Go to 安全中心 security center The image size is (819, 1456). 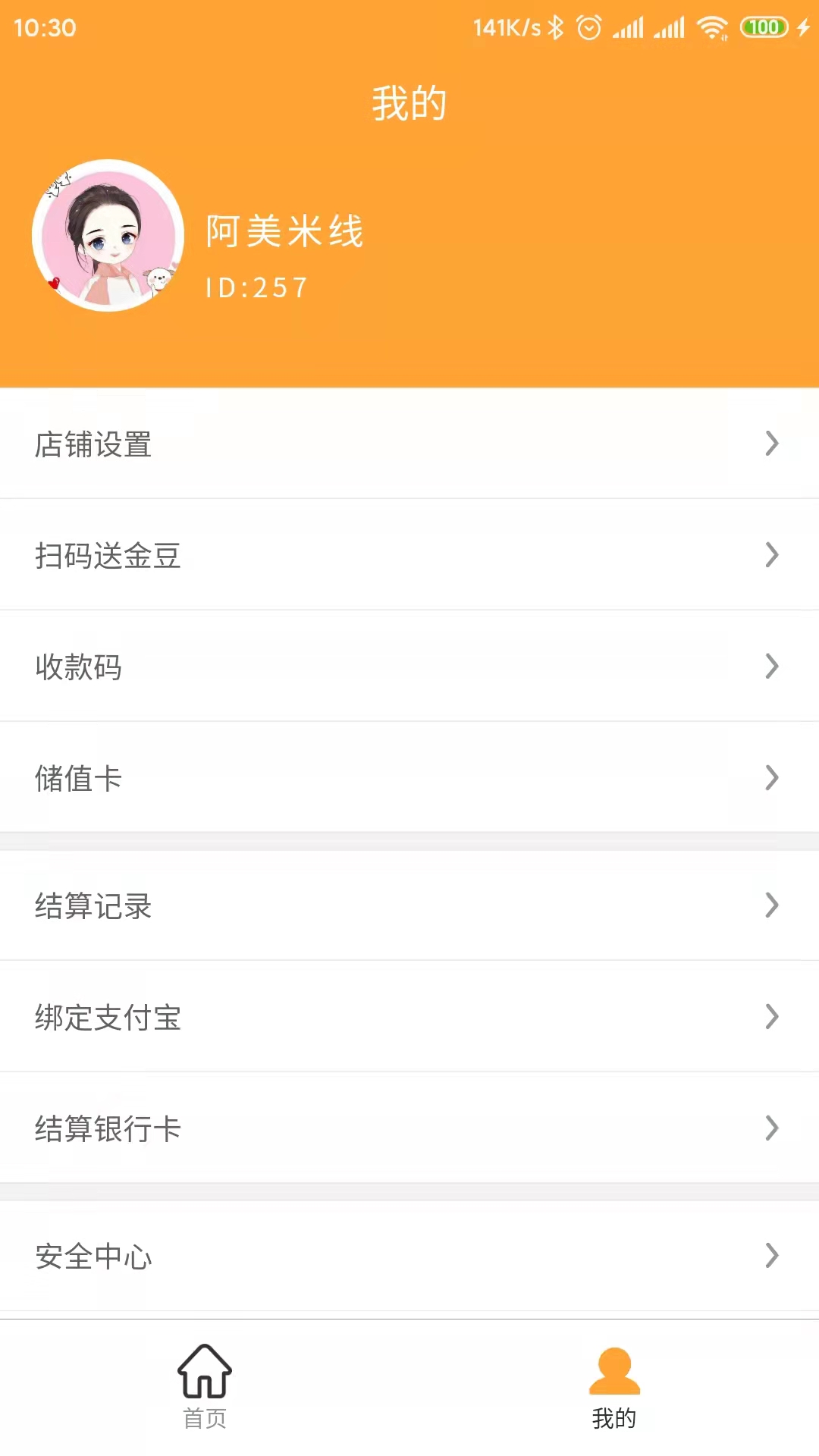coord(409,1256)
